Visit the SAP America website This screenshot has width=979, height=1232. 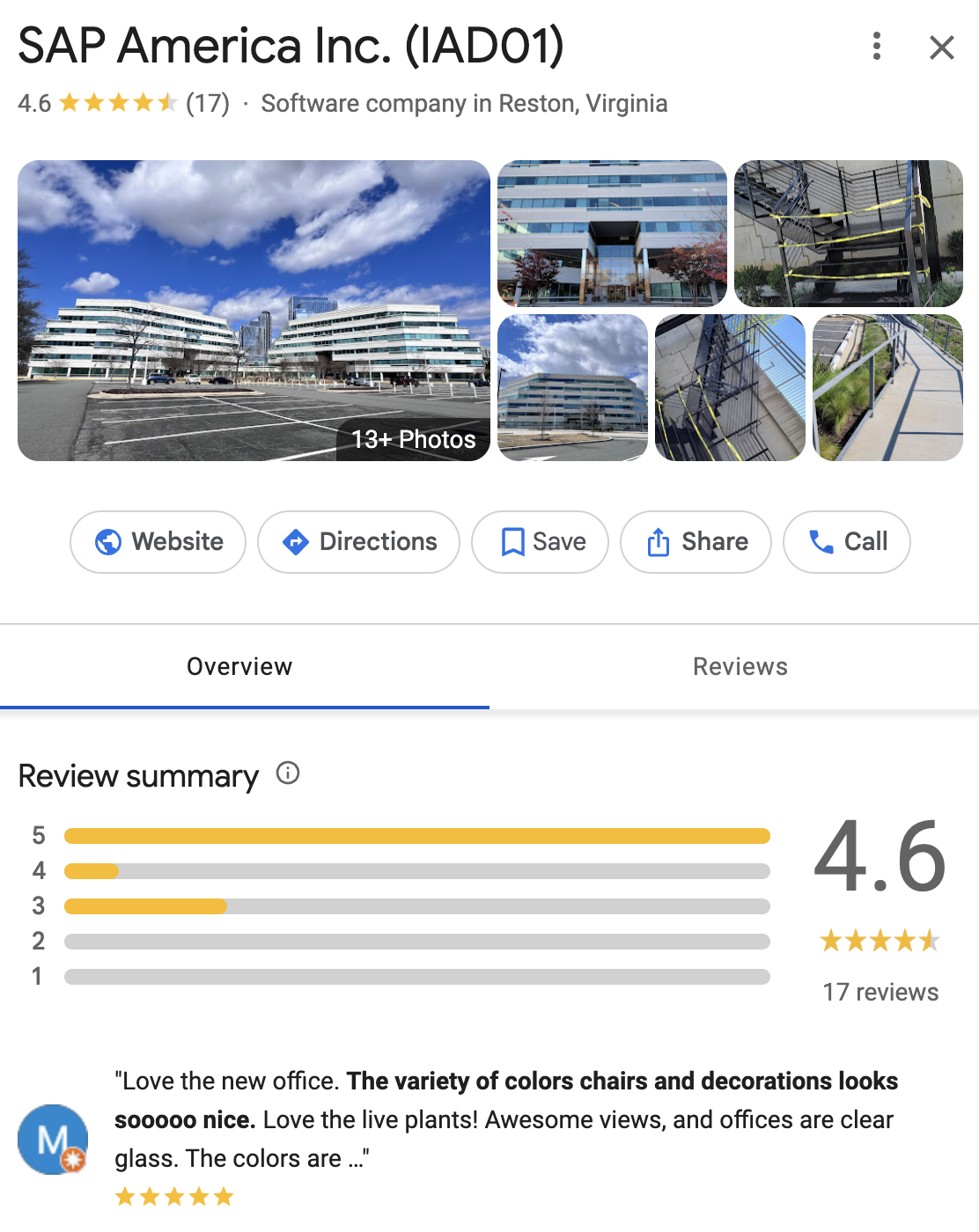[158, 542]
